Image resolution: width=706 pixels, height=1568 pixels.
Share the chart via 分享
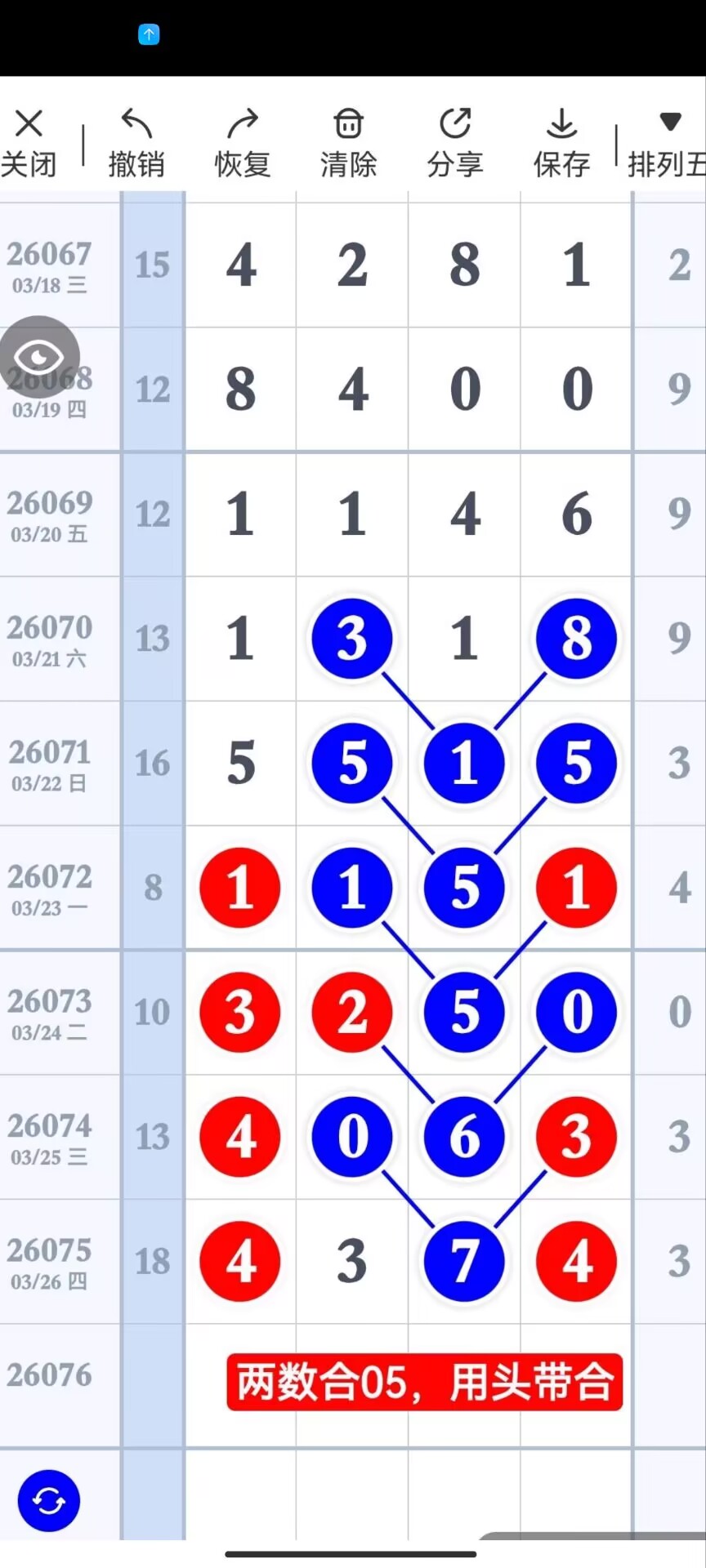click(x=455, y=143)
